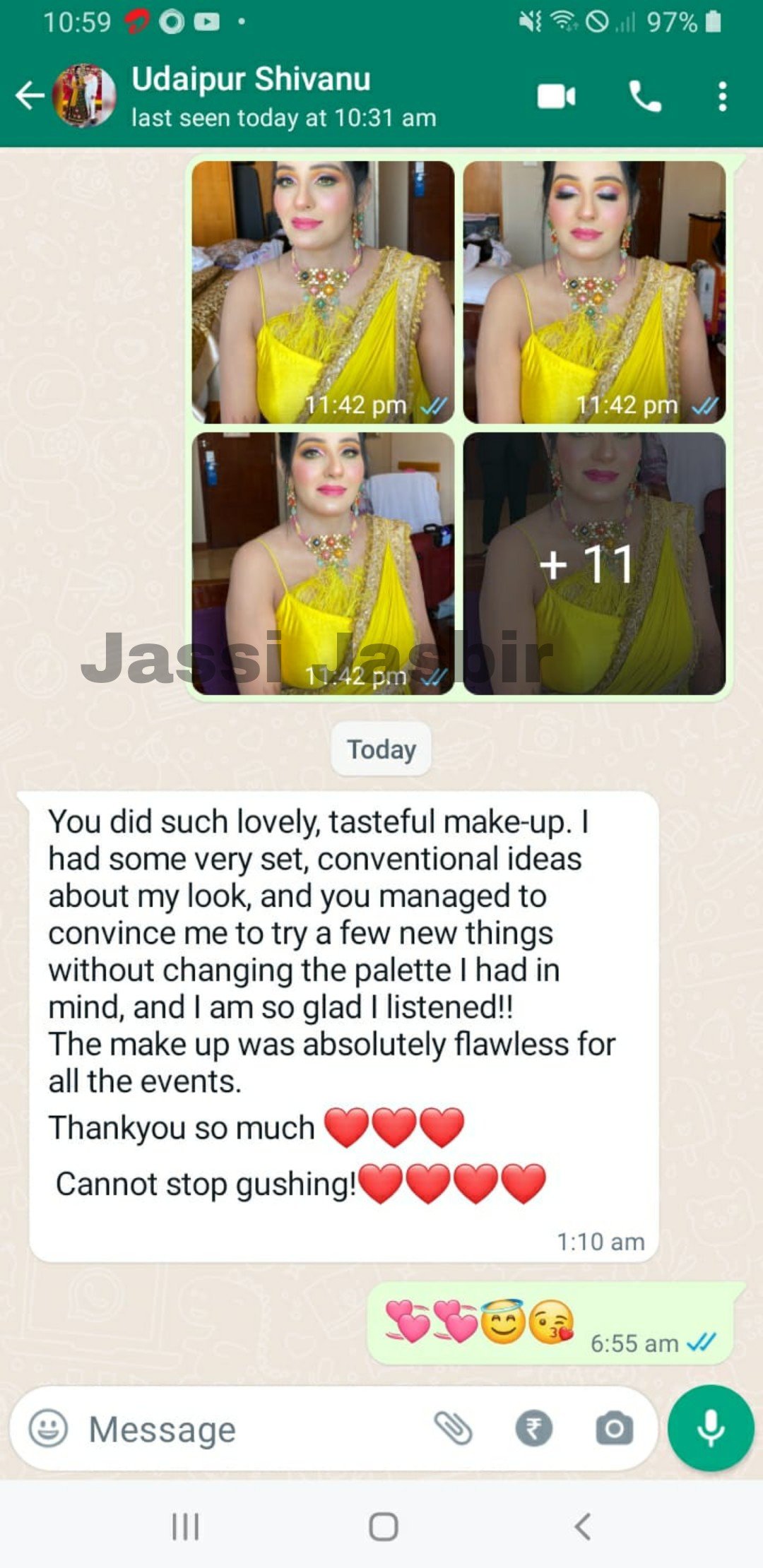Go back to the chat list
This screenshot has width=763, height=1568.
pyautogui.click(x=30, y=96)
